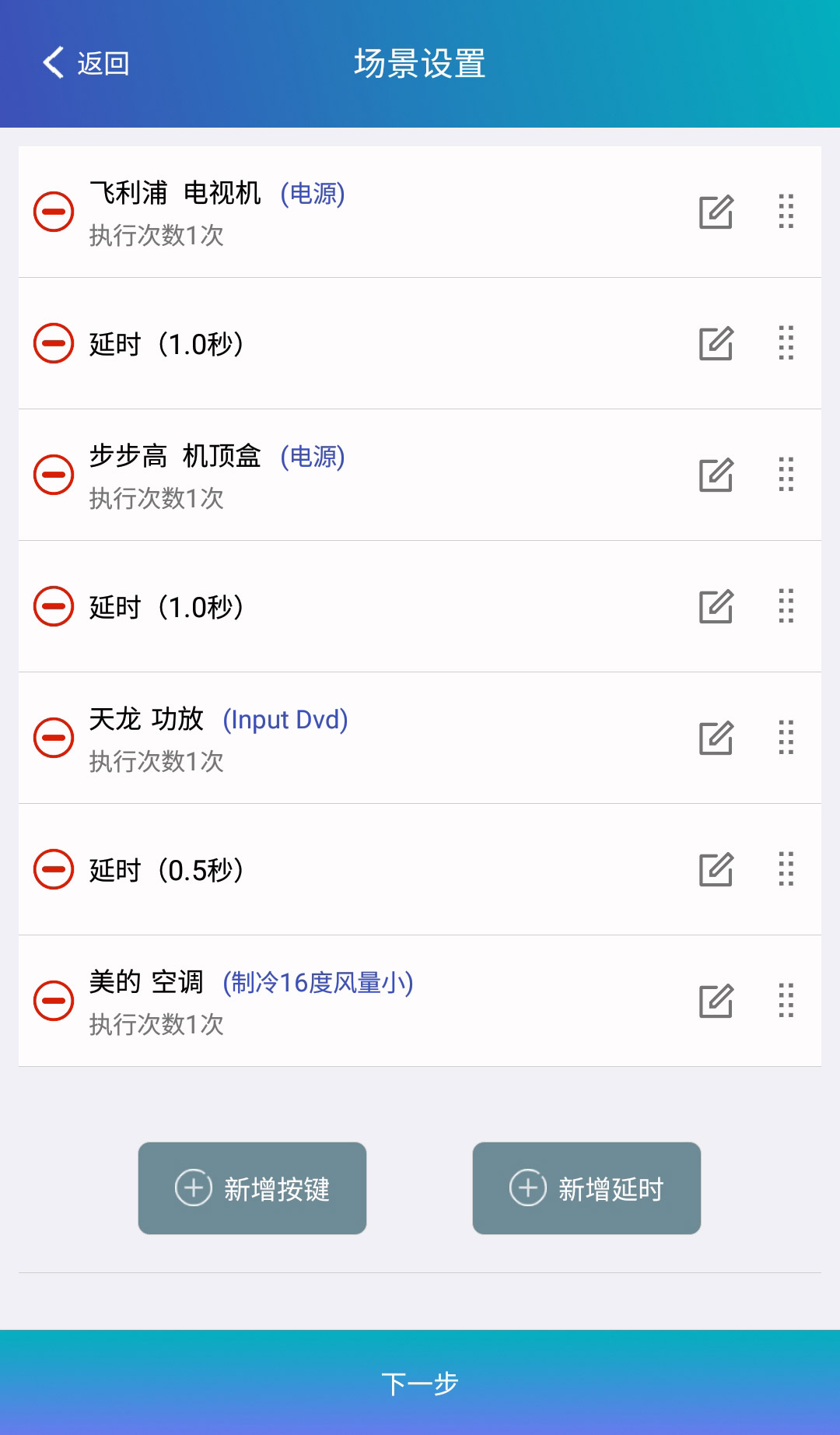The image size is (840, 1435).
Task: Grab the drag handle for 美的 空调
Action: pyautogui.click(x=786, y=1002)
